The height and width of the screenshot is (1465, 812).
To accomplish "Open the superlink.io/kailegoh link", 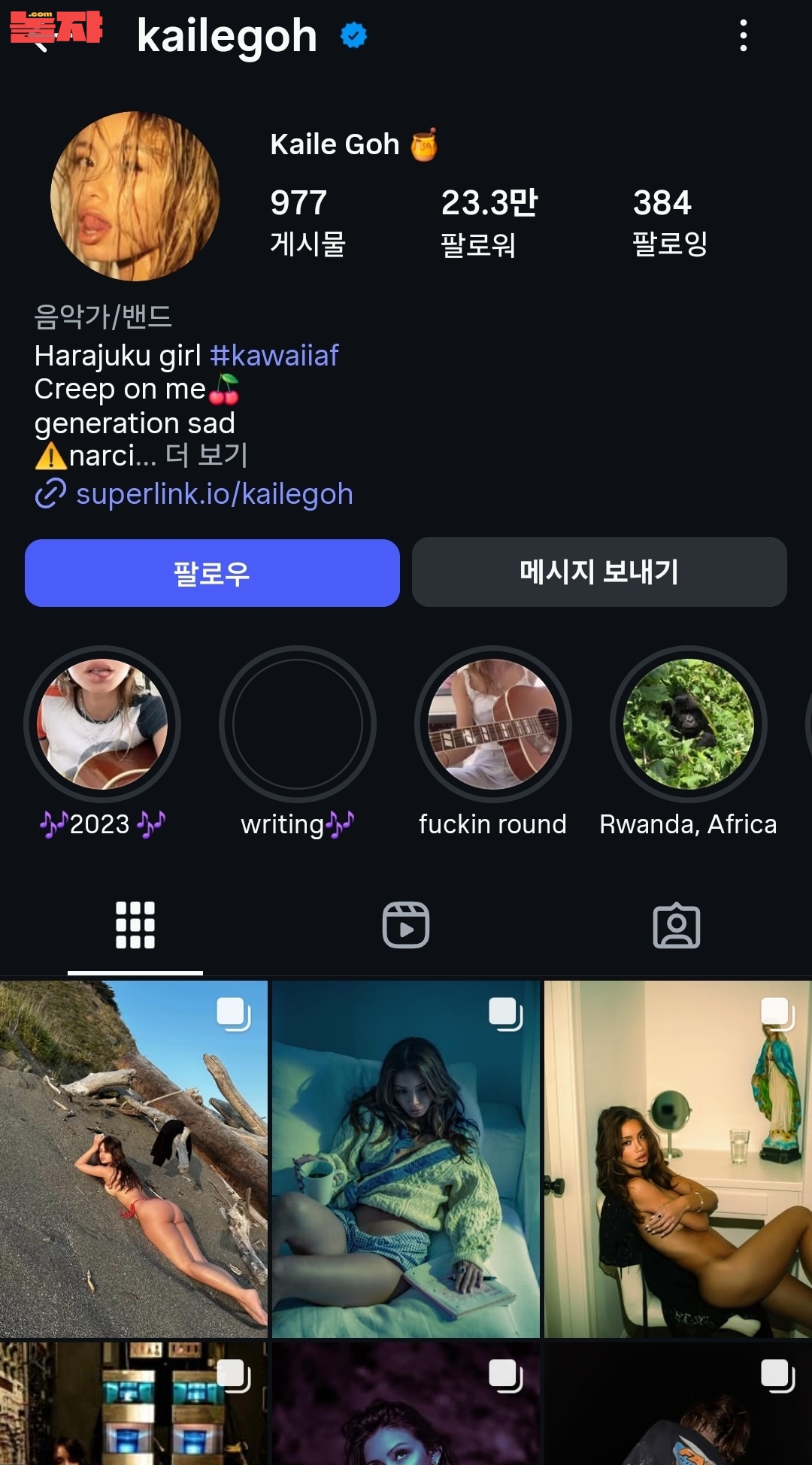I will (214, 494).
